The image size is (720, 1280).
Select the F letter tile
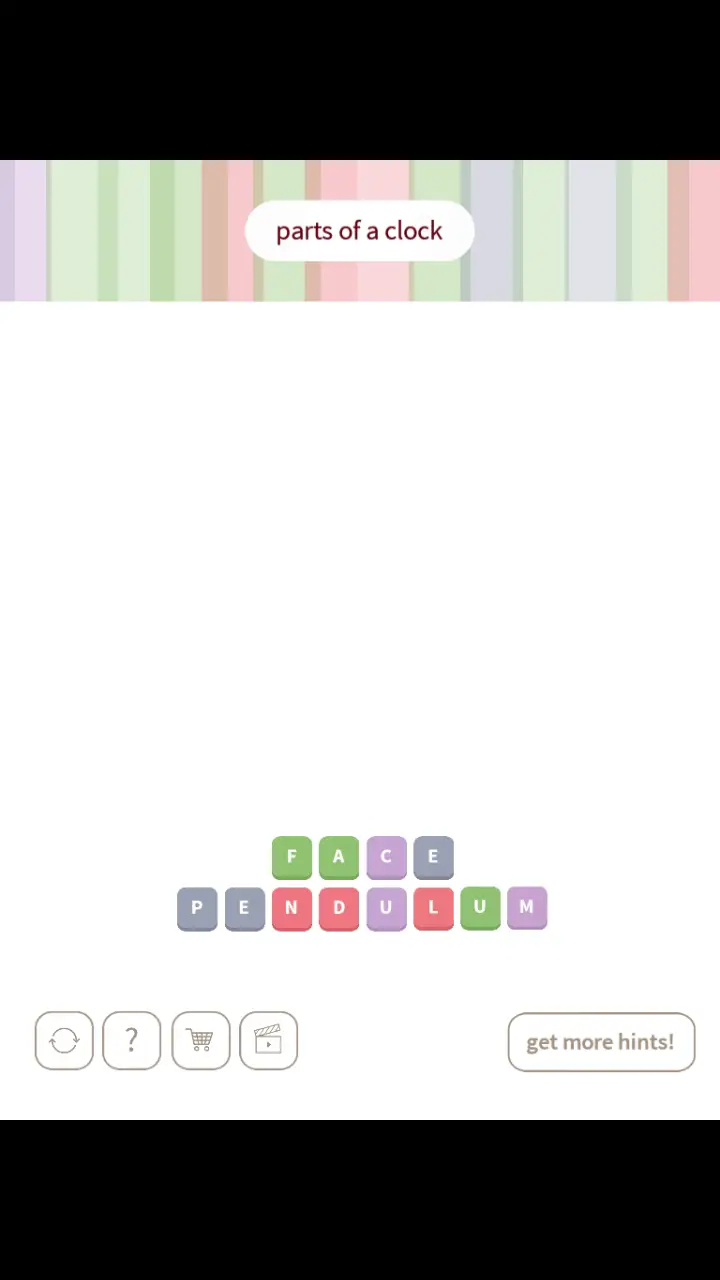[292, 858]
